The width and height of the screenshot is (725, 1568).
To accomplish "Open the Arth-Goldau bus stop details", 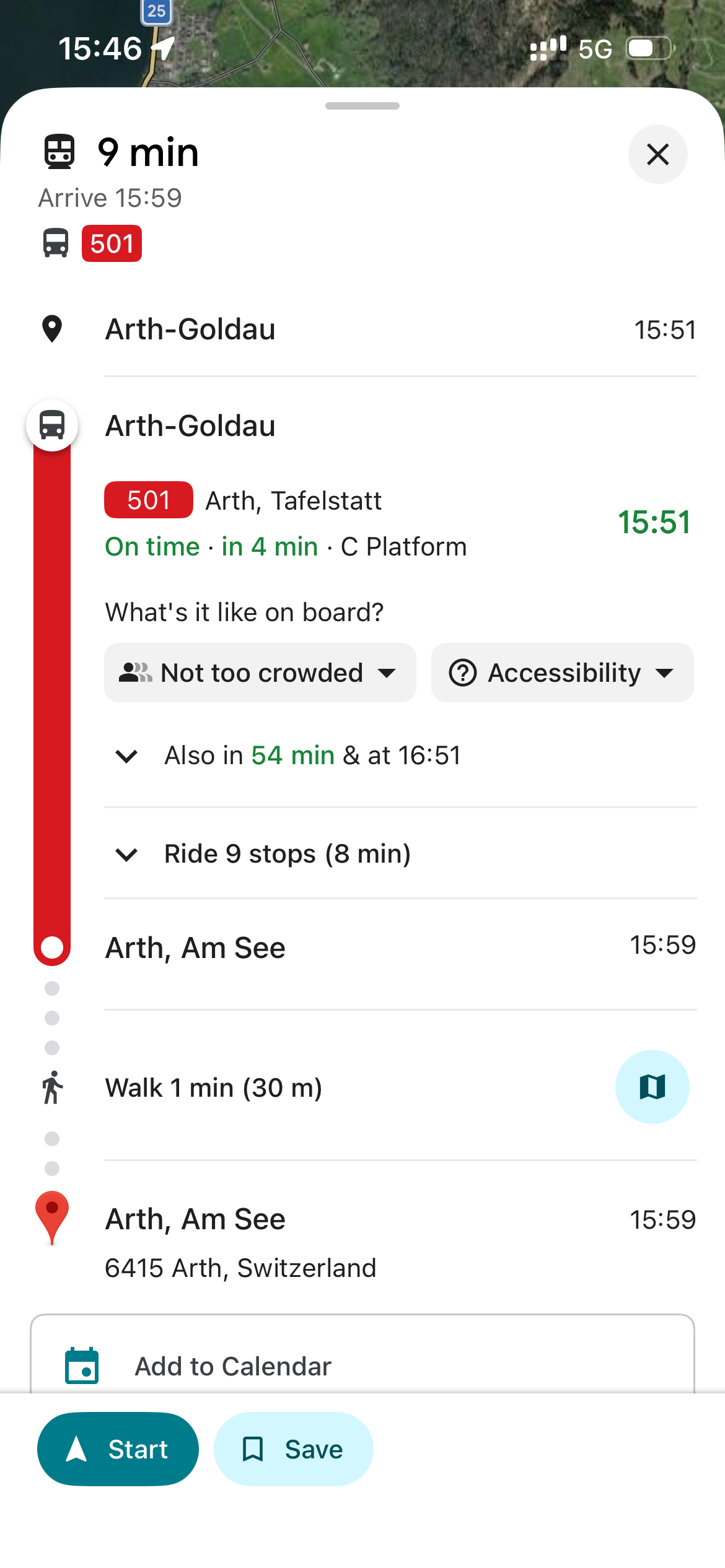I will [x=190, y=426].
